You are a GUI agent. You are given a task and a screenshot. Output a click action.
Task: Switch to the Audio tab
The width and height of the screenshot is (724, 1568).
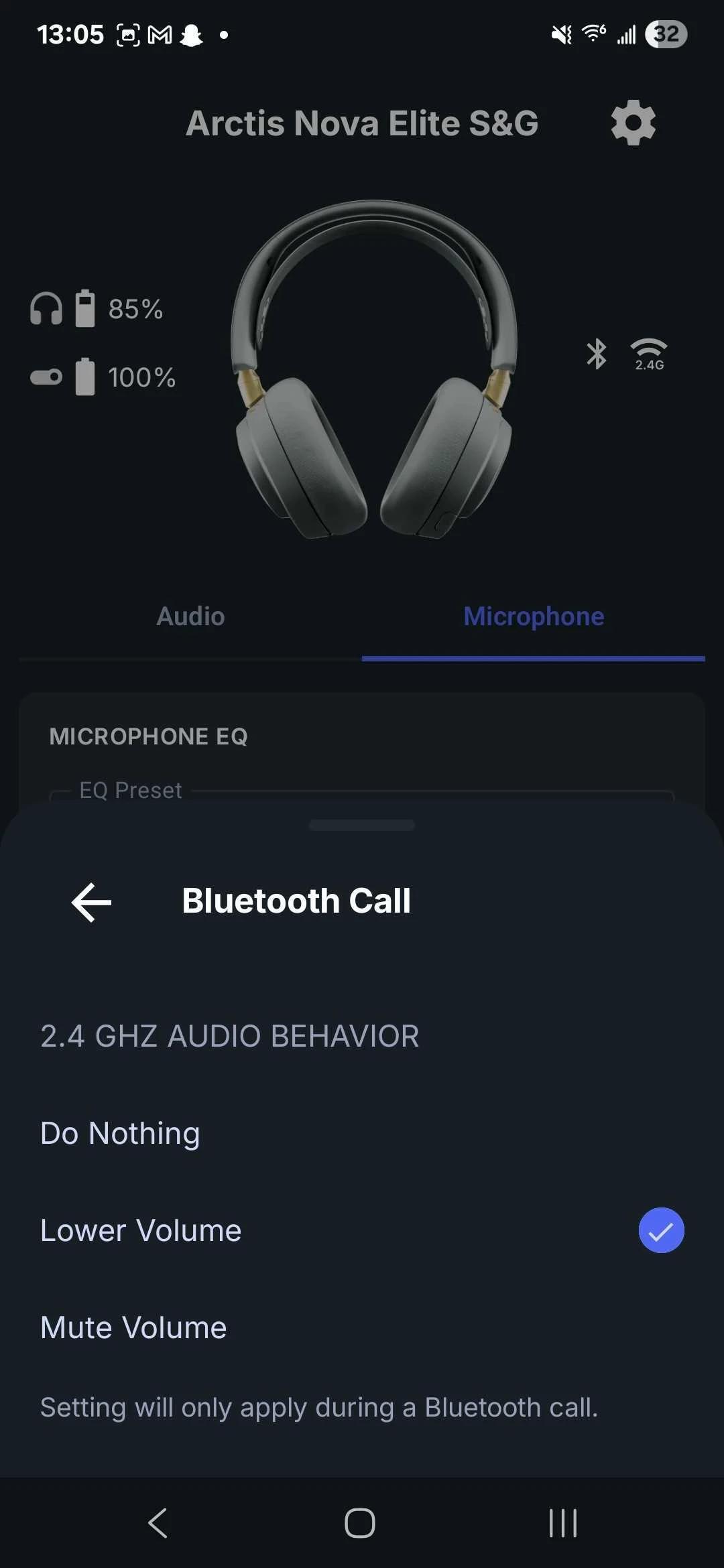click(x=190, y=617)
